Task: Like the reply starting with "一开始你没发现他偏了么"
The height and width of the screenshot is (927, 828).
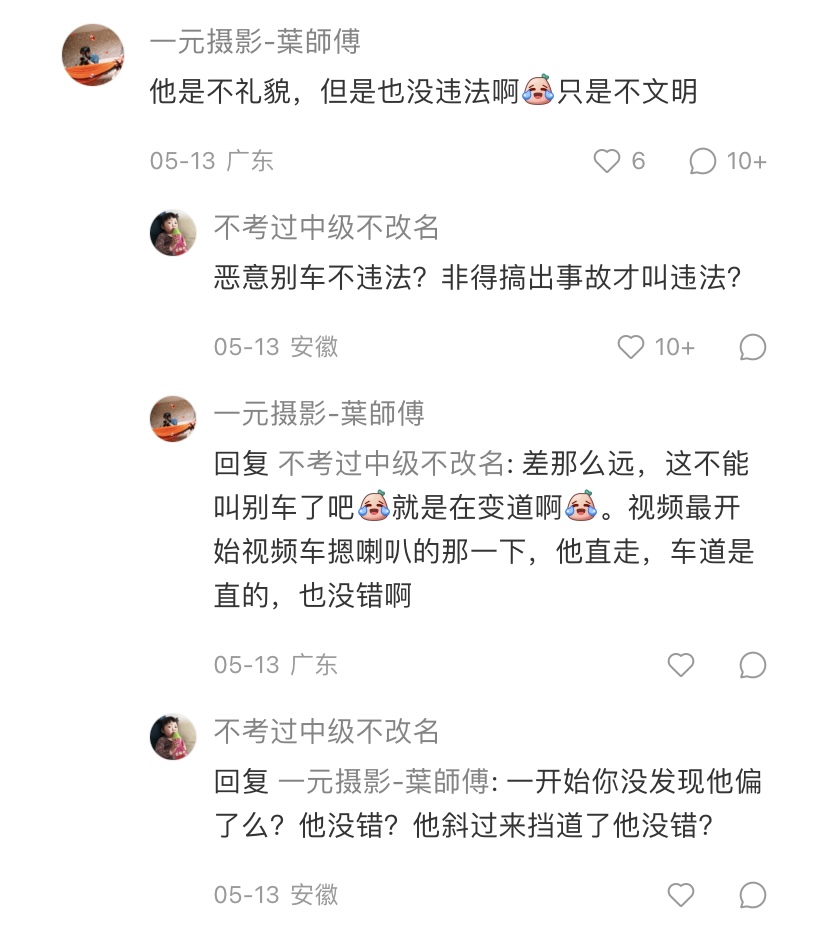Action: coord(681,894)
